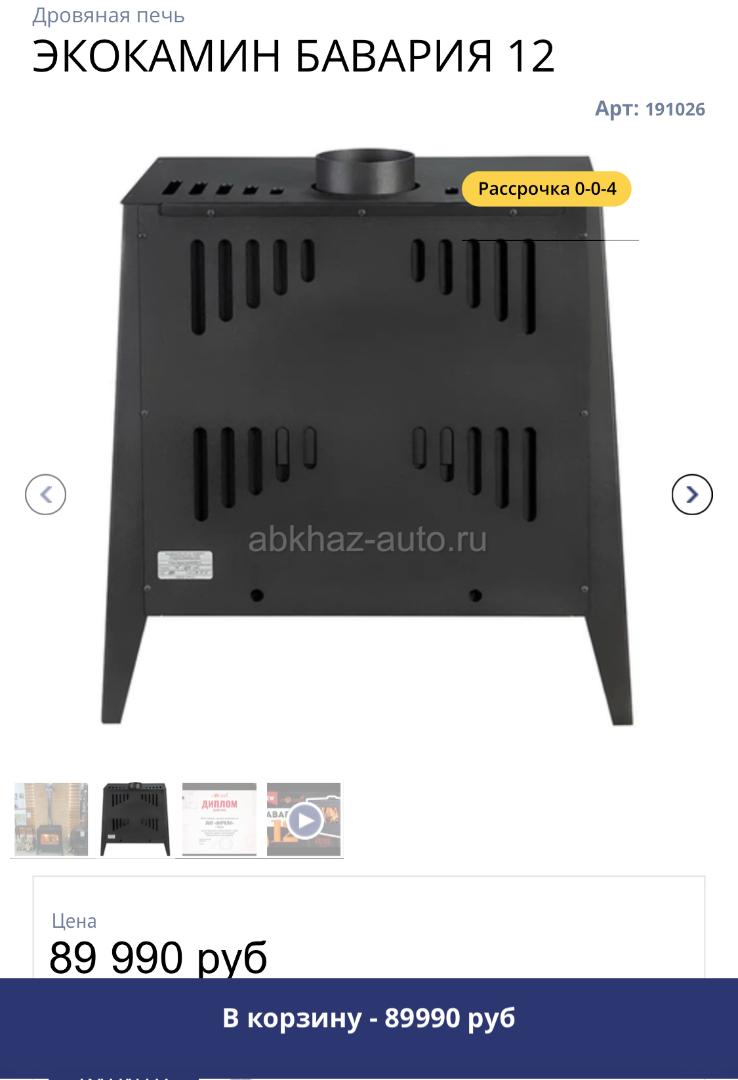Play the product video thumbnail
The width and height of the screenshot is (738, 1080).
pyautogui.click(x=304, y=820)
